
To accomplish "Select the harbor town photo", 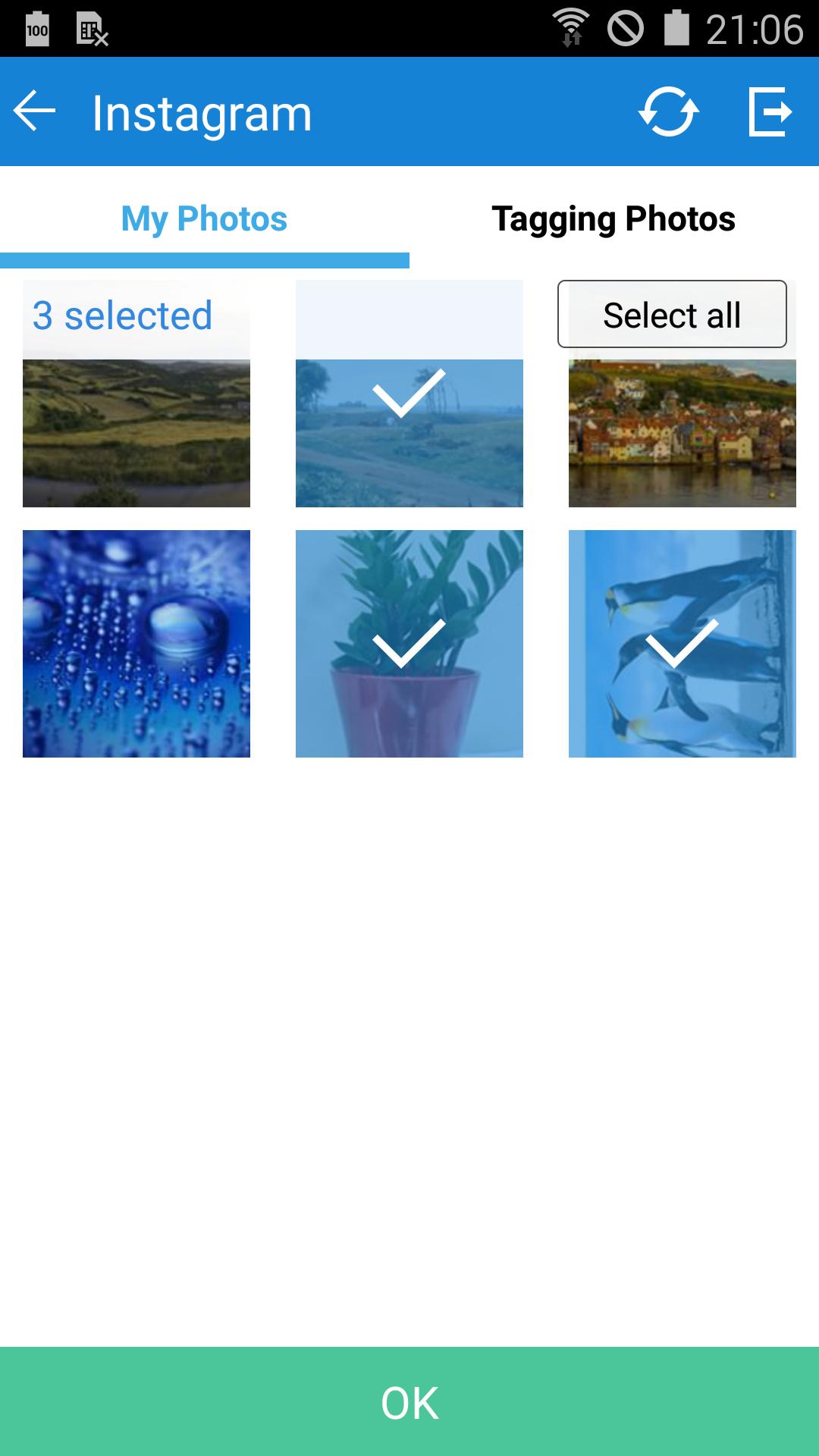I will [682, 432].
